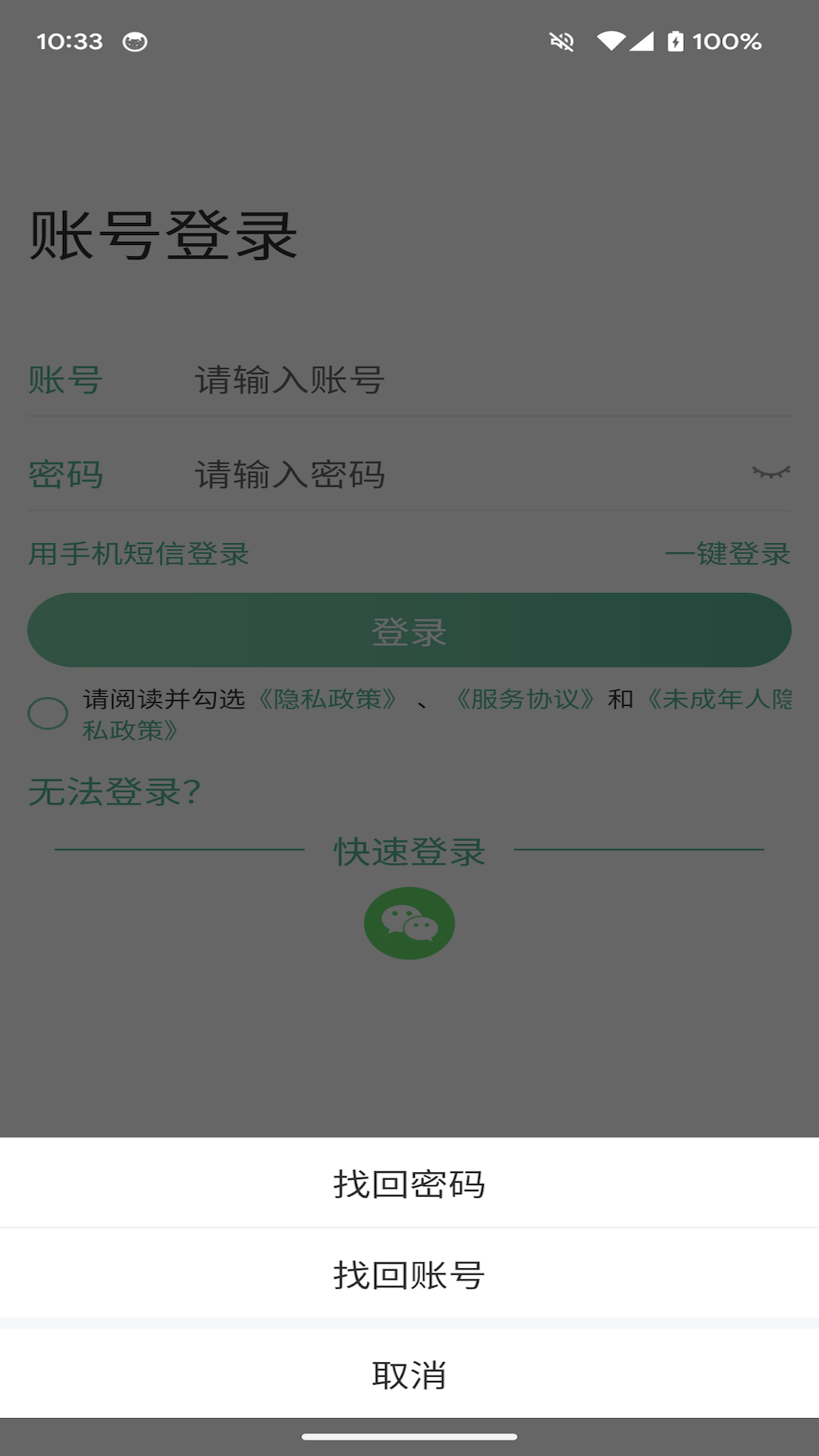
Task: Select 找回账号 from the options sheet
Action: click(409, 1272)
